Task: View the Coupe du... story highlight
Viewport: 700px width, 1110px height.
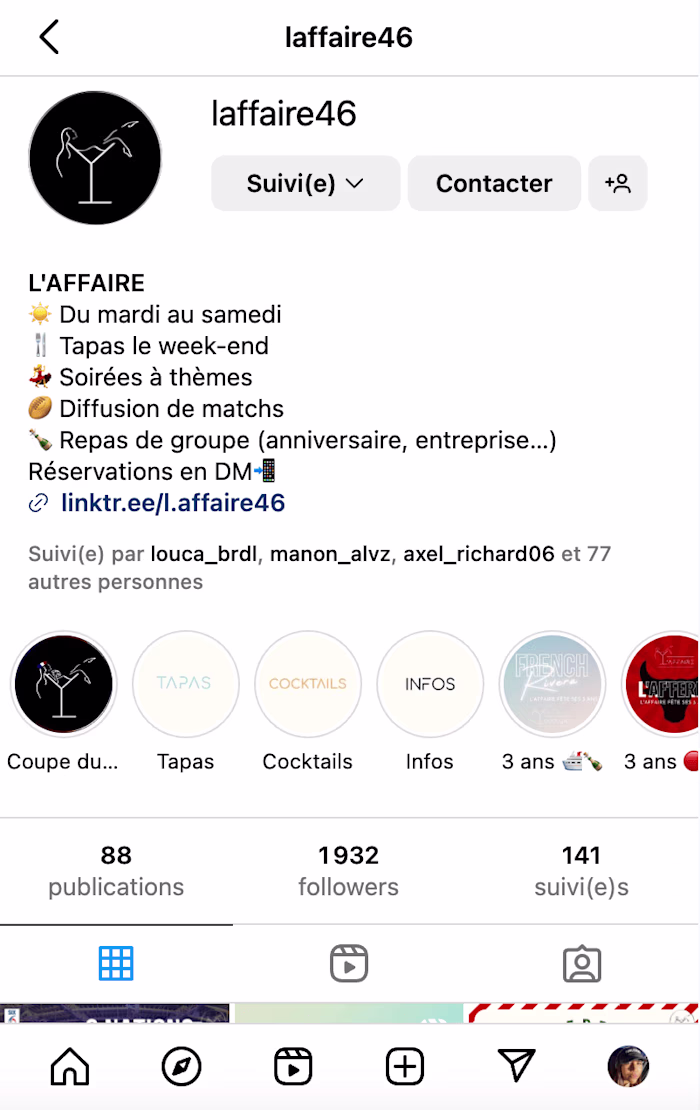Action: click(x=63, y=685)
